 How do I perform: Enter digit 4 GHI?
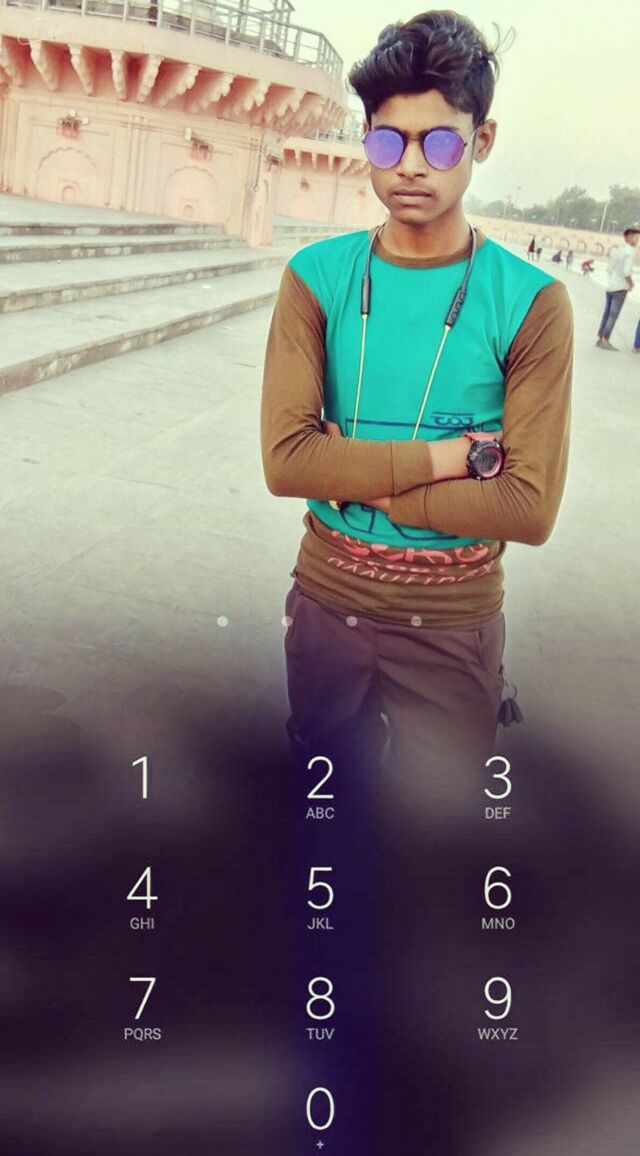point(142,897)
